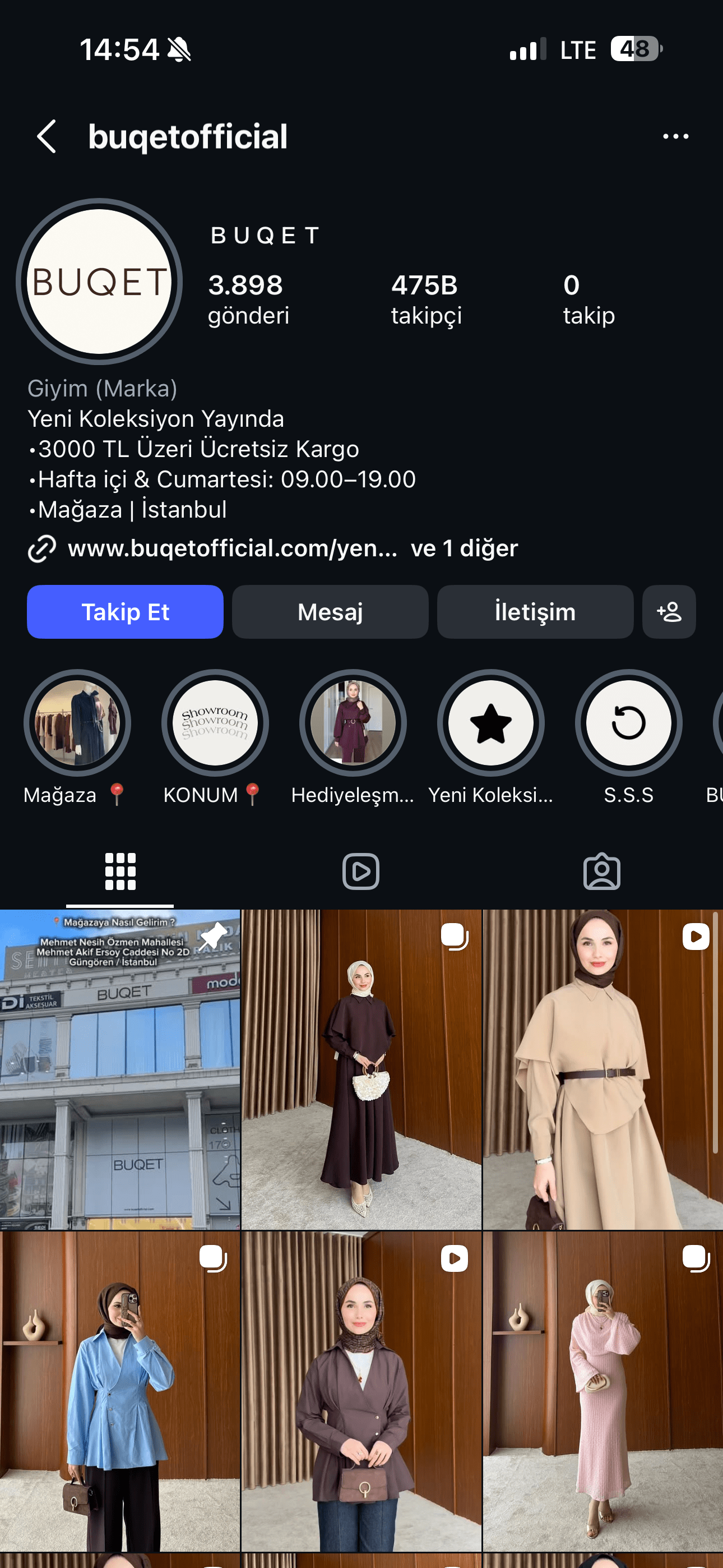This screenshot has width=723, height=1568.
Task: Tap the Takip Et follow button
Action: pyautogui.click(x=125, y=612)
